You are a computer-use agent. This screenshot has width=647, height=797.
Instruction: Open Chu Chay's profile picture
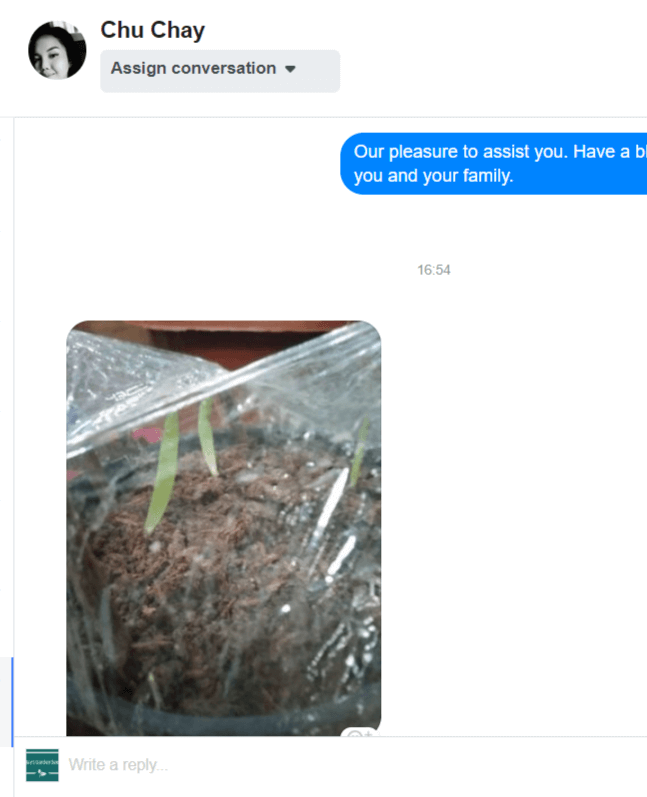57,50
